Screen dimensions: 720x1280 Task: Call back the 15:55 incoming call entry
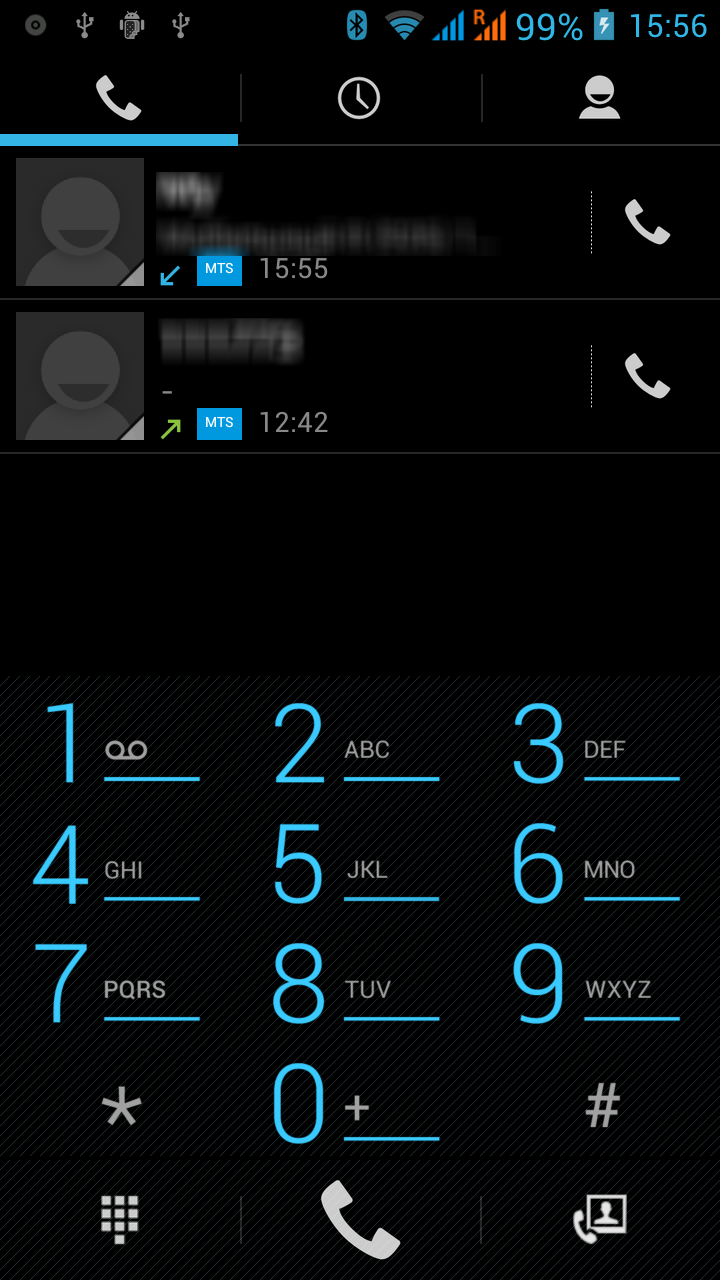point(647,222)
